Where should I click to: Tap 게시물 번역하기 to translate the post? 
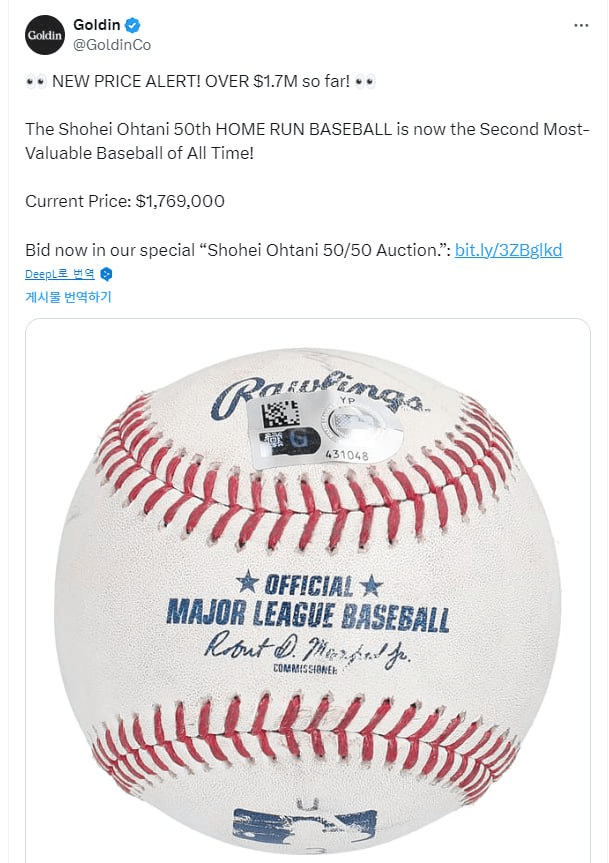68,297
